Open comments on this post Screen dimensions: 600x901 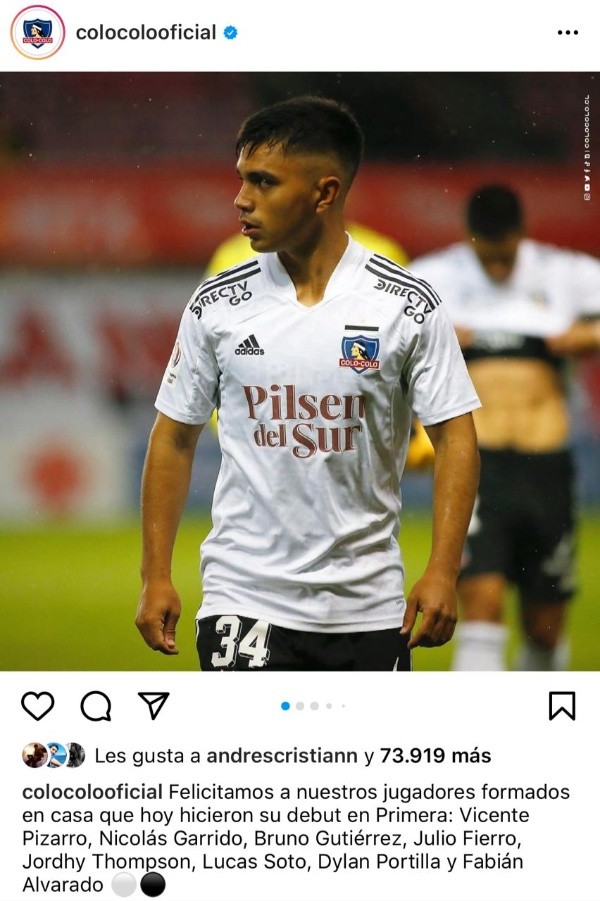[x=96, y=706]
